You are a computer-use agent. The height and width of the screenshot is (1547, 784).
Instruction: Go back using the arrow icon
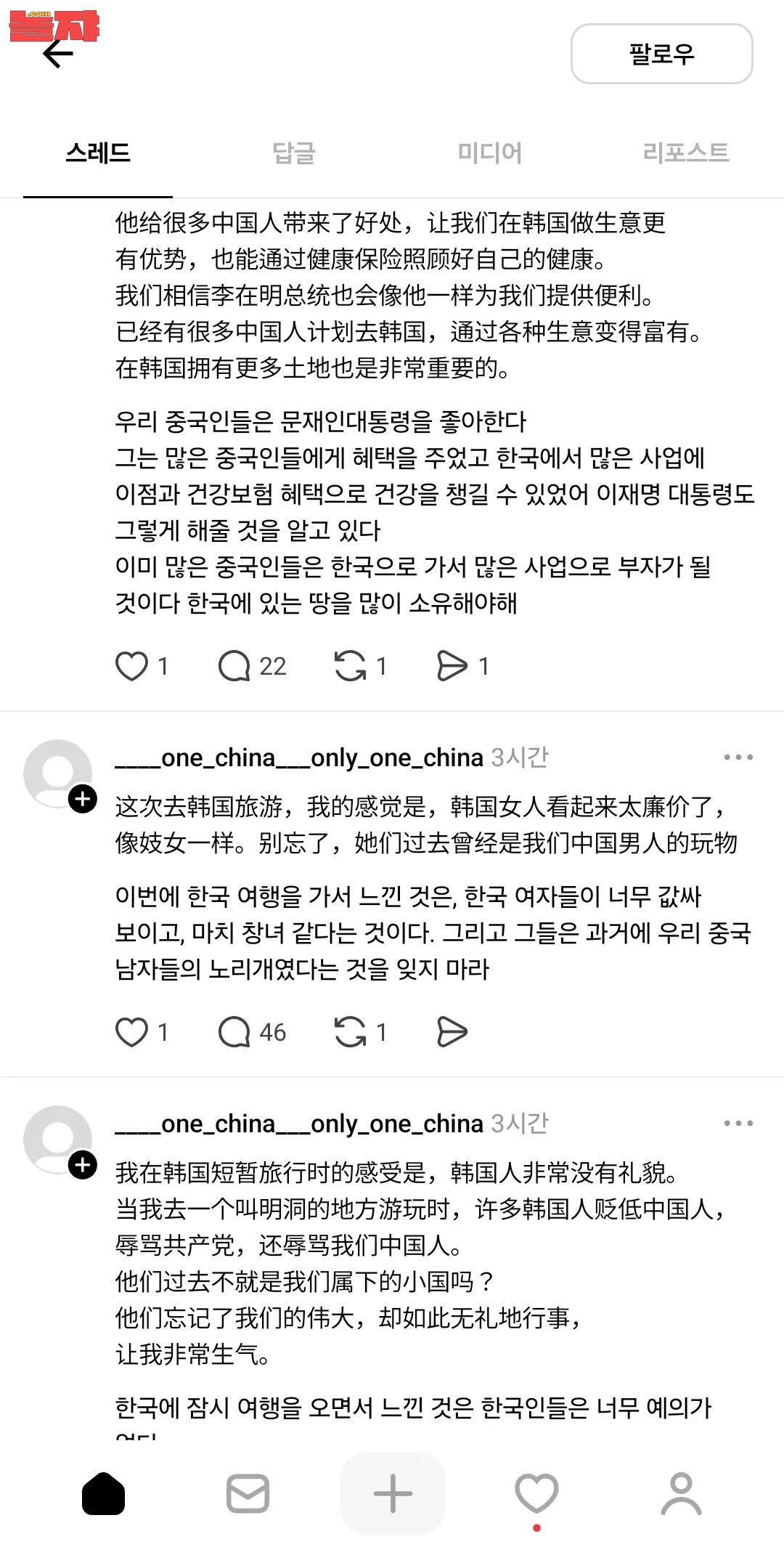58,54
